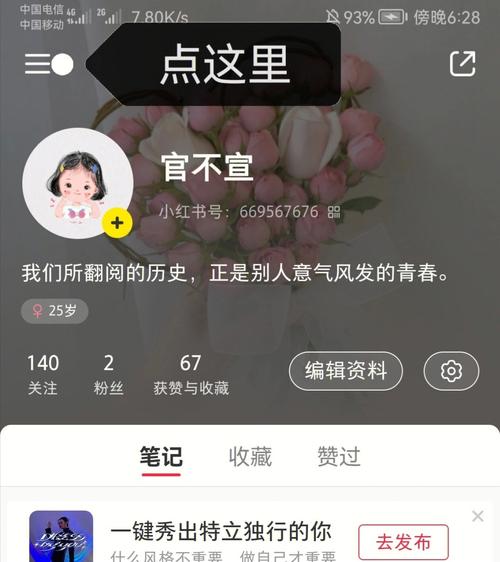Dismiss the 一键秀出特立独行的你 banner
500x562 pixels.
tap(478, 516)
